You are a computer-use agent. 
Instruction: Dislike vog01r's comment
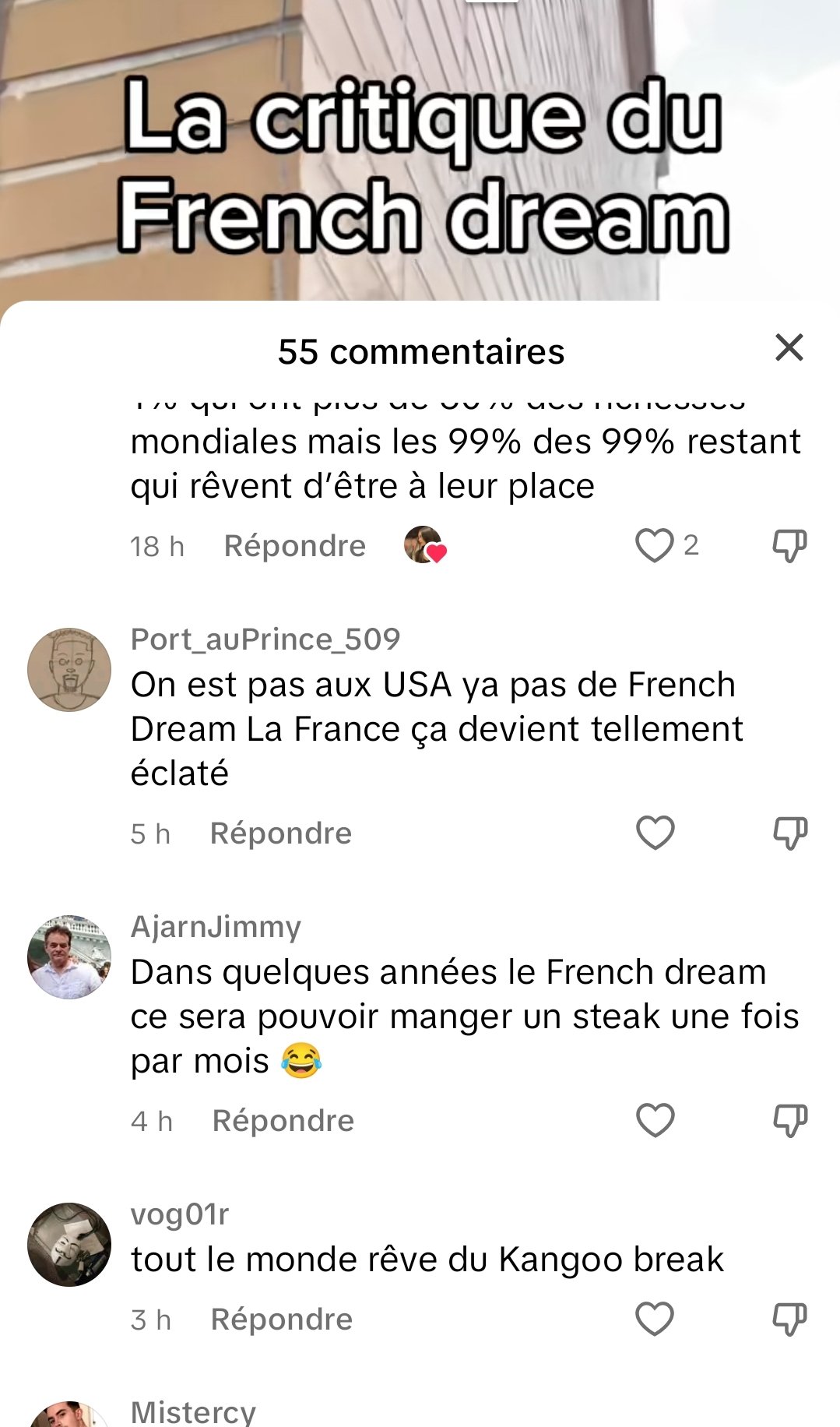(789, 1319)
